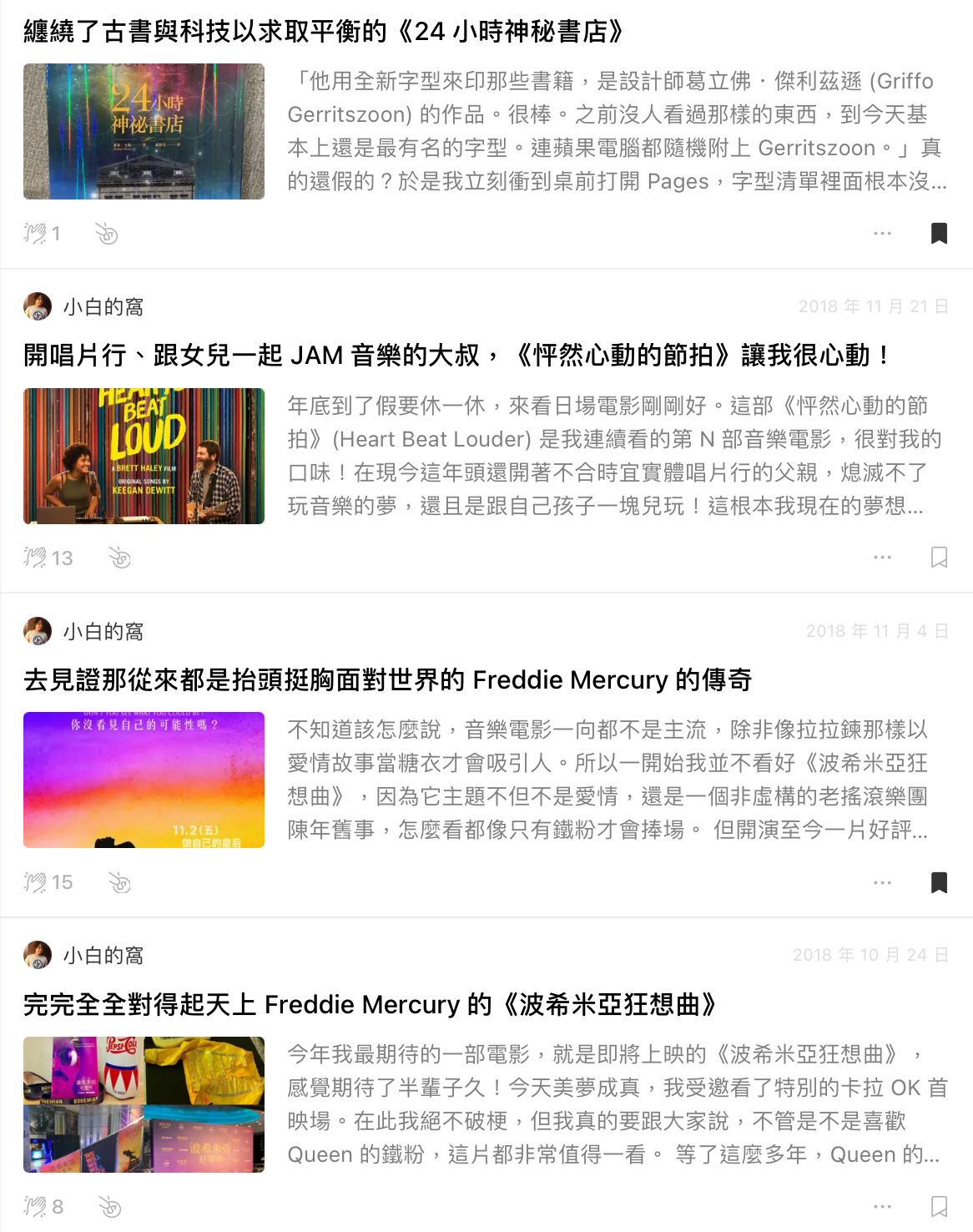Image resolution: width=973 pixels, height=1232 pixels.
Task: Tap the support icon under Freddie Mercury 的傳奇
Action: tap(119, 882)
